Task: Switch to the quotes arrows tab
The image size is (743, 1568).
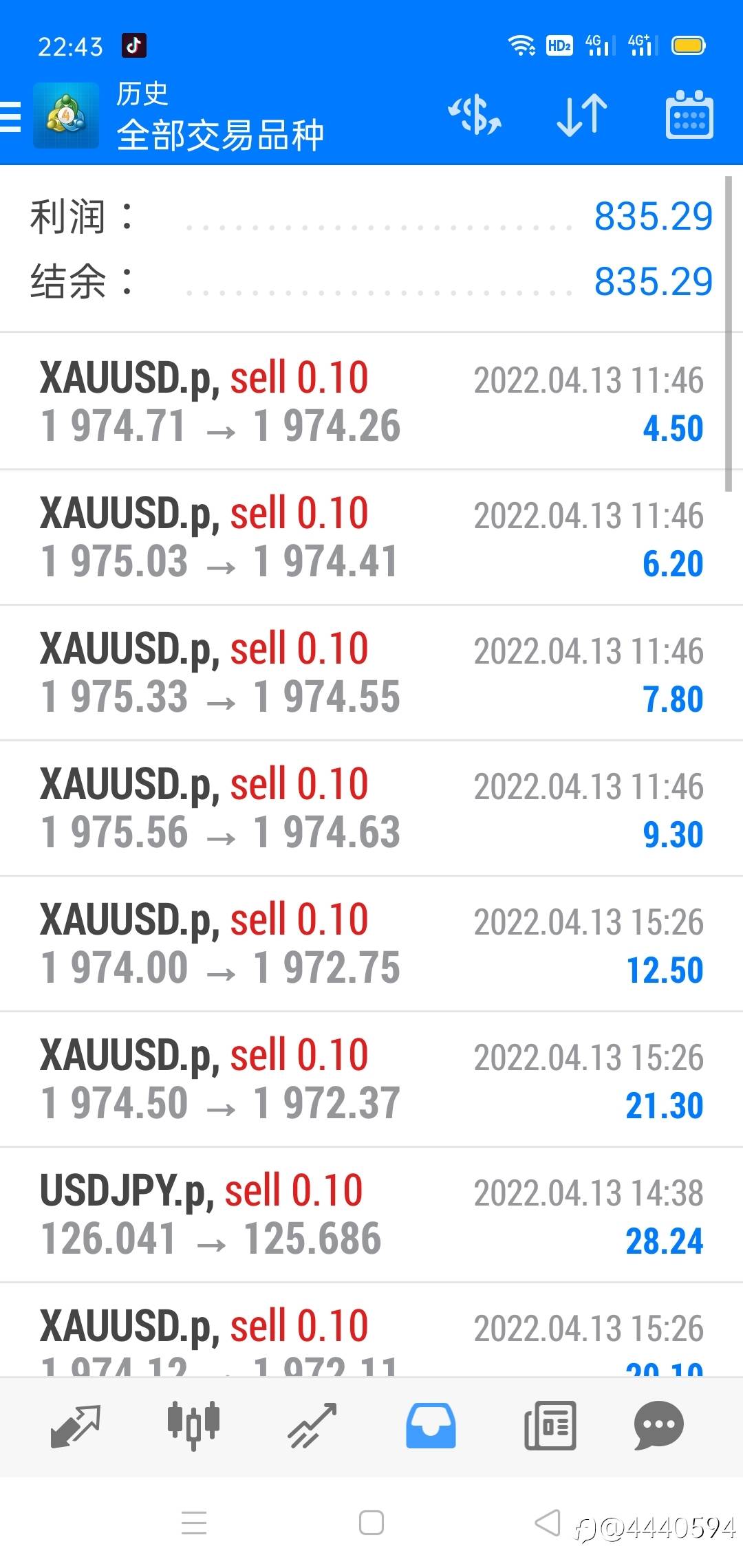Action: [x=76, y=1426]
